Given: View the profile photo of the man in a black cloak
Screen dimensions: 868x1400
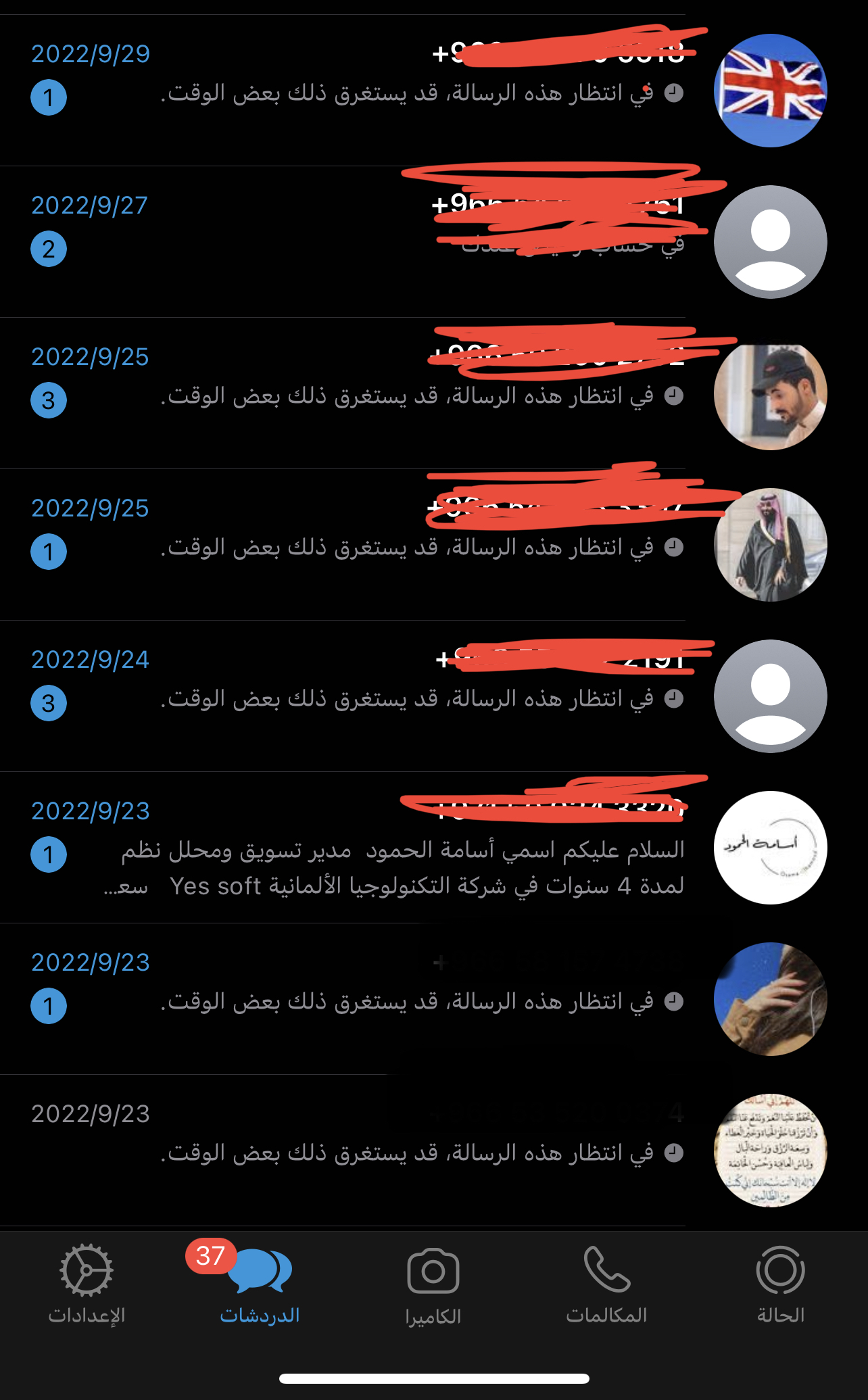Looking at the screenshot, I should [x=770, y=545].
